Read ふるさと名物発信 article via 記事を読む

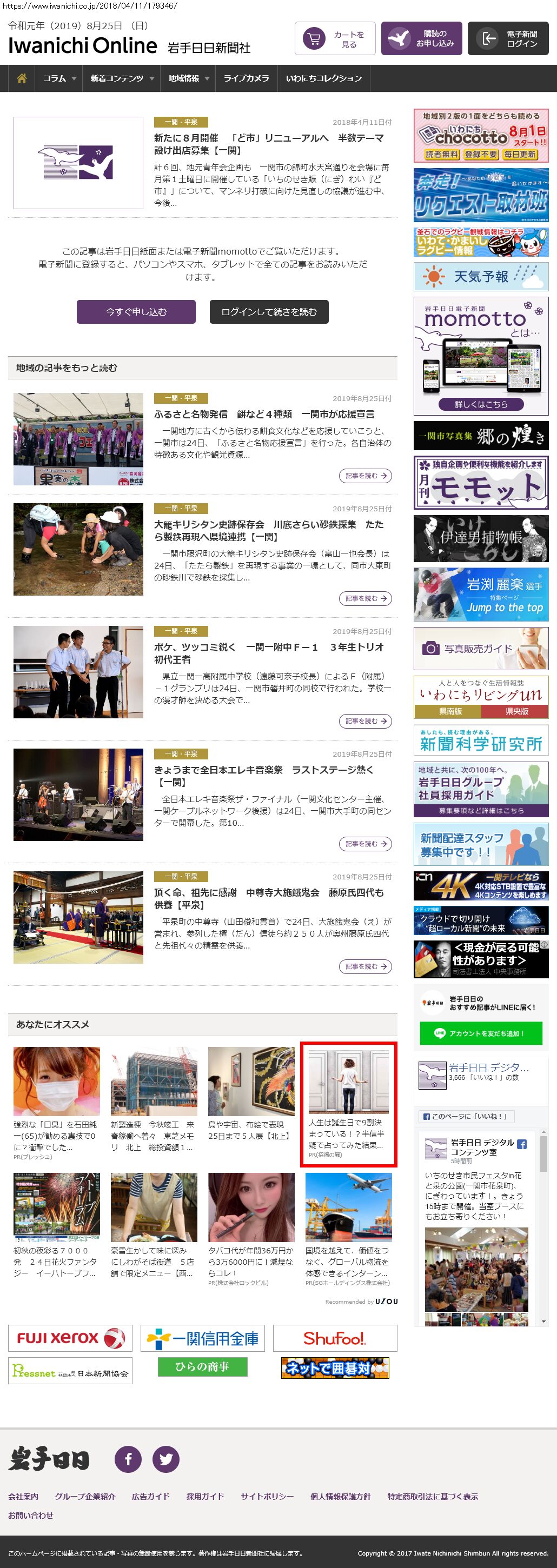pos(364,476)
